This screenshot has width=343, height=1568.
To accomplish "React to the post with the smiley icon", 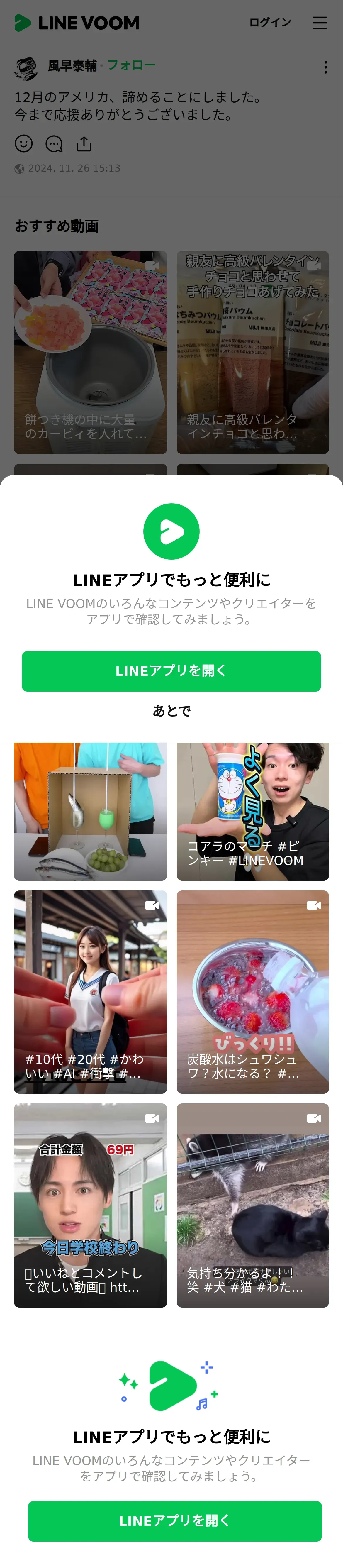I will point(24,143).
